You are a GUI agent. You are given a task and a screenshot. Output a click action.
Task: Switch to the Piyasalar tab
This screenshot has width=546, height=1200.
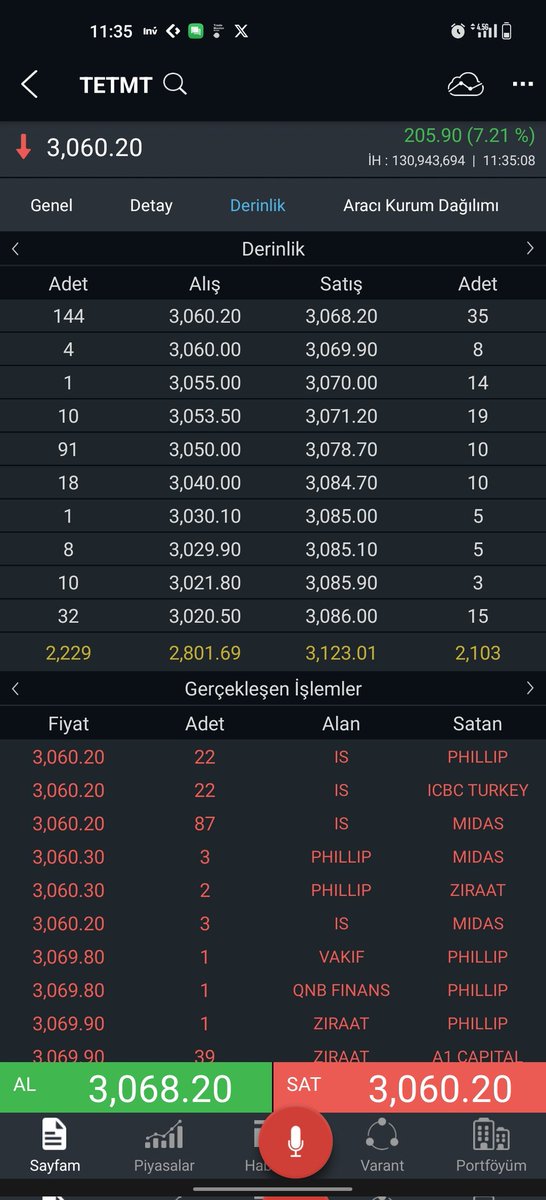point(164,1146)
